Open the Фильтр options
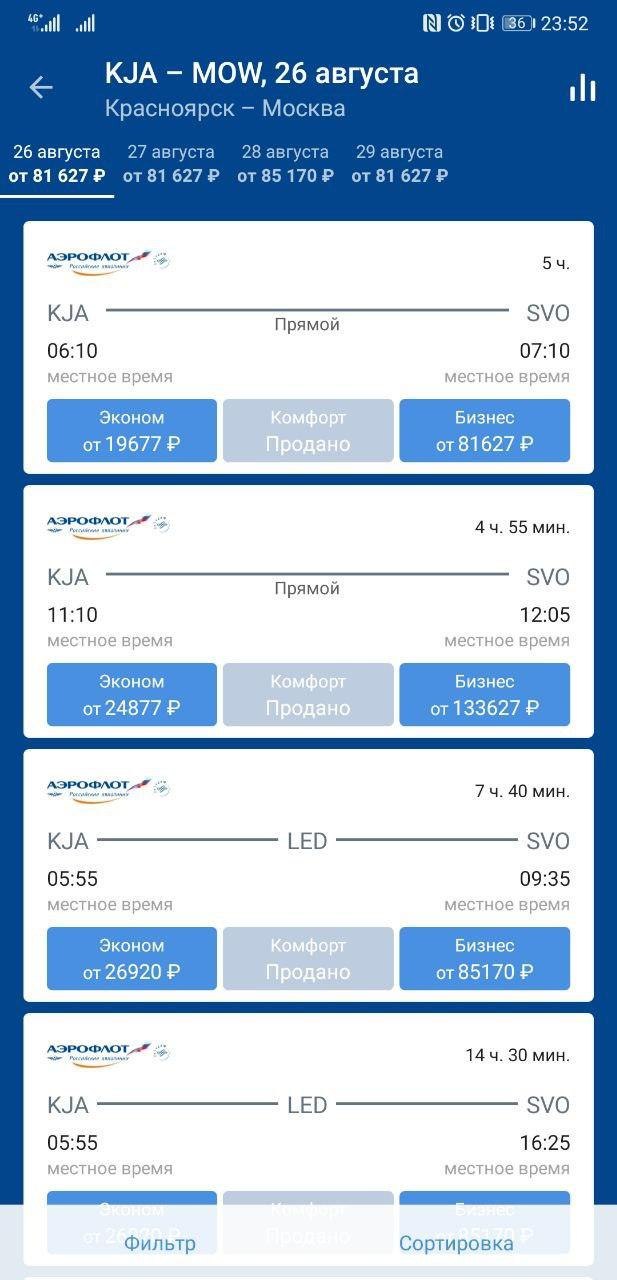617x1280 pixels. pos(160,1243)
